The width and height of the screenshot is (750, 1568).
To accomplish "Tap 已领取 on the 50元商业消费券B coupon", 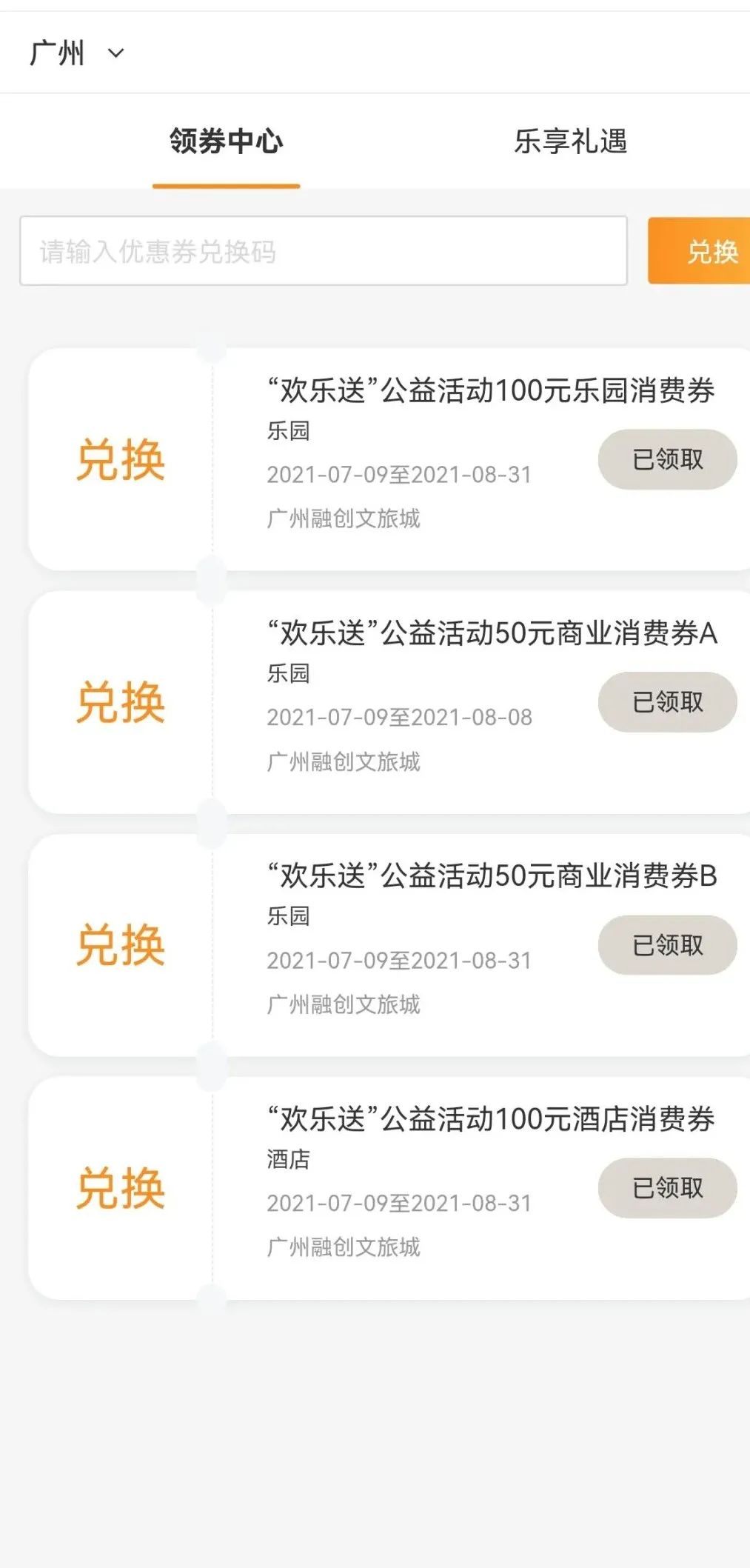I will 666,945.
